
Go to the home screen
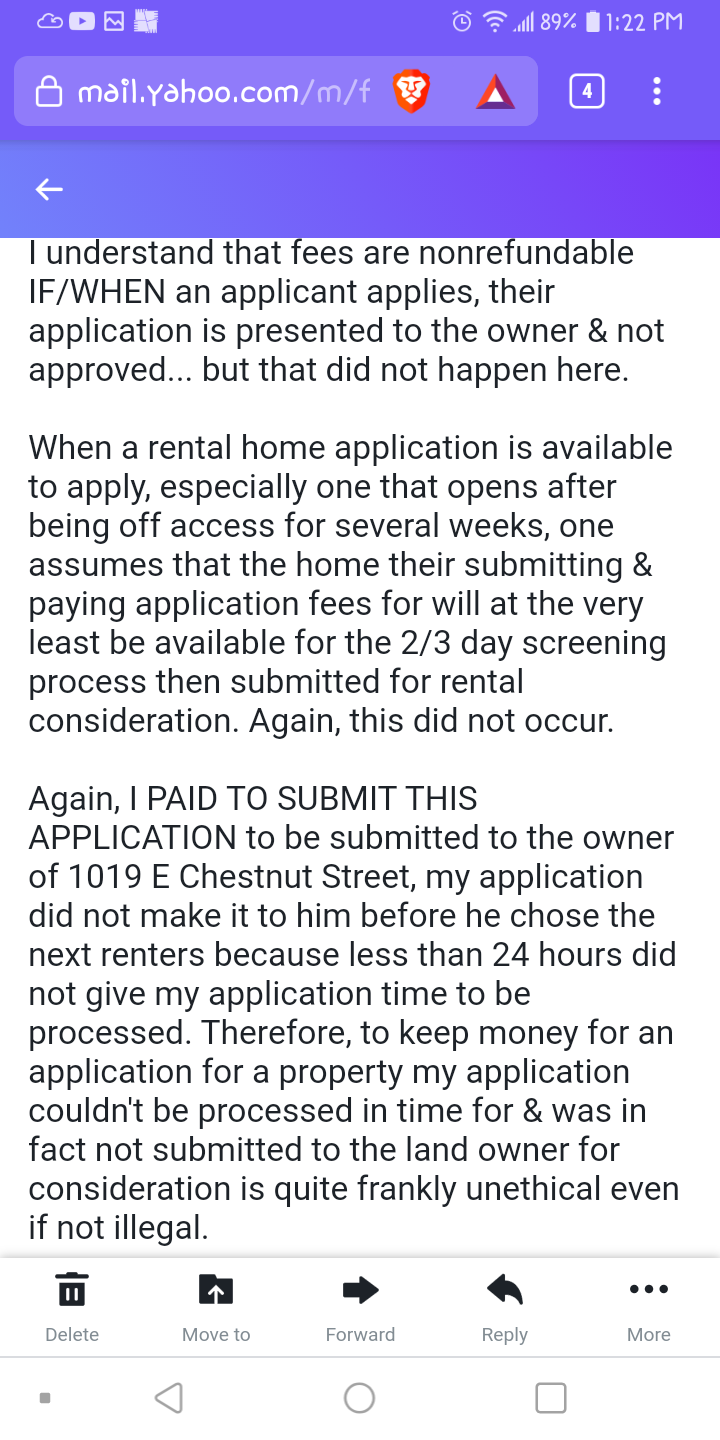pyautogui.click(x=359, y=1397)
